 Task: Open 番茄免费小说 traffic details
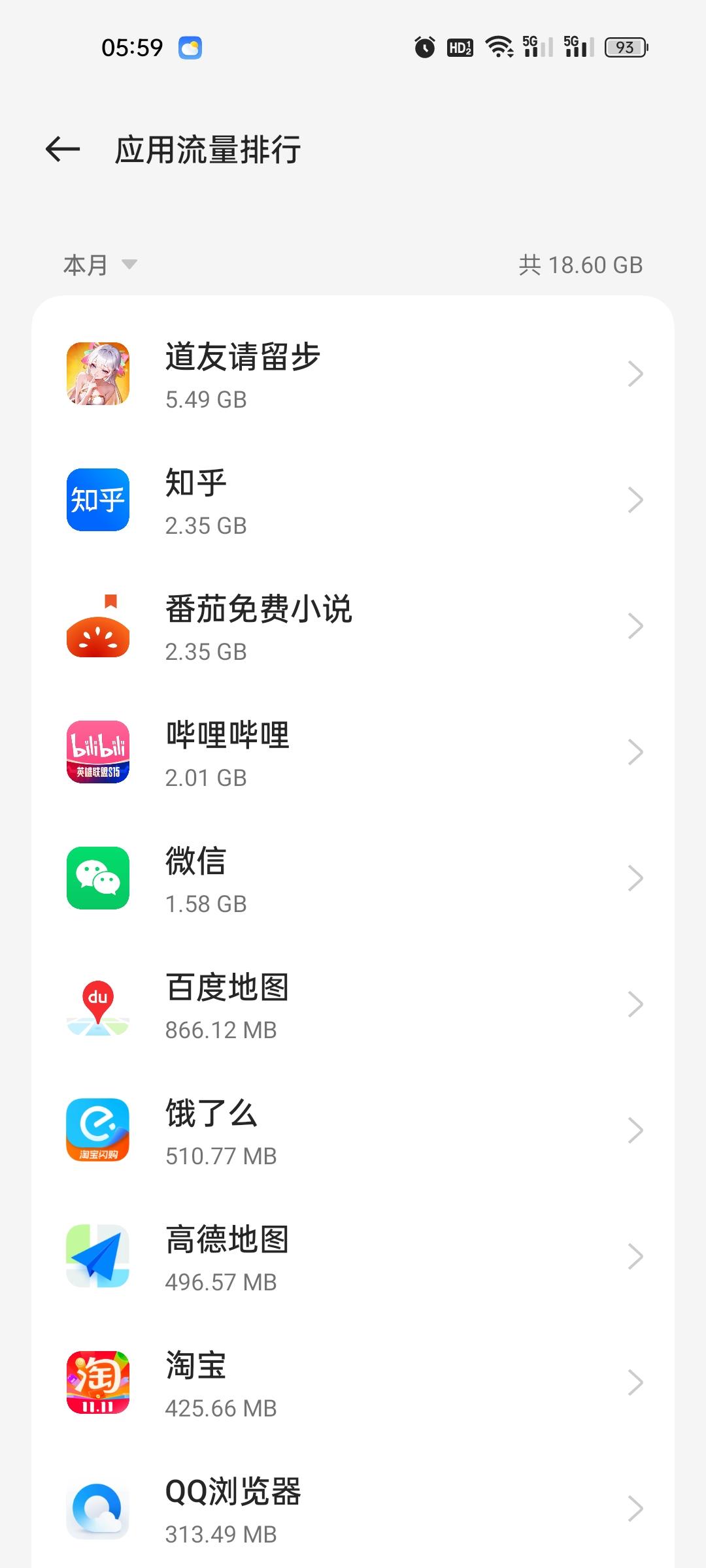coord(353,627)
